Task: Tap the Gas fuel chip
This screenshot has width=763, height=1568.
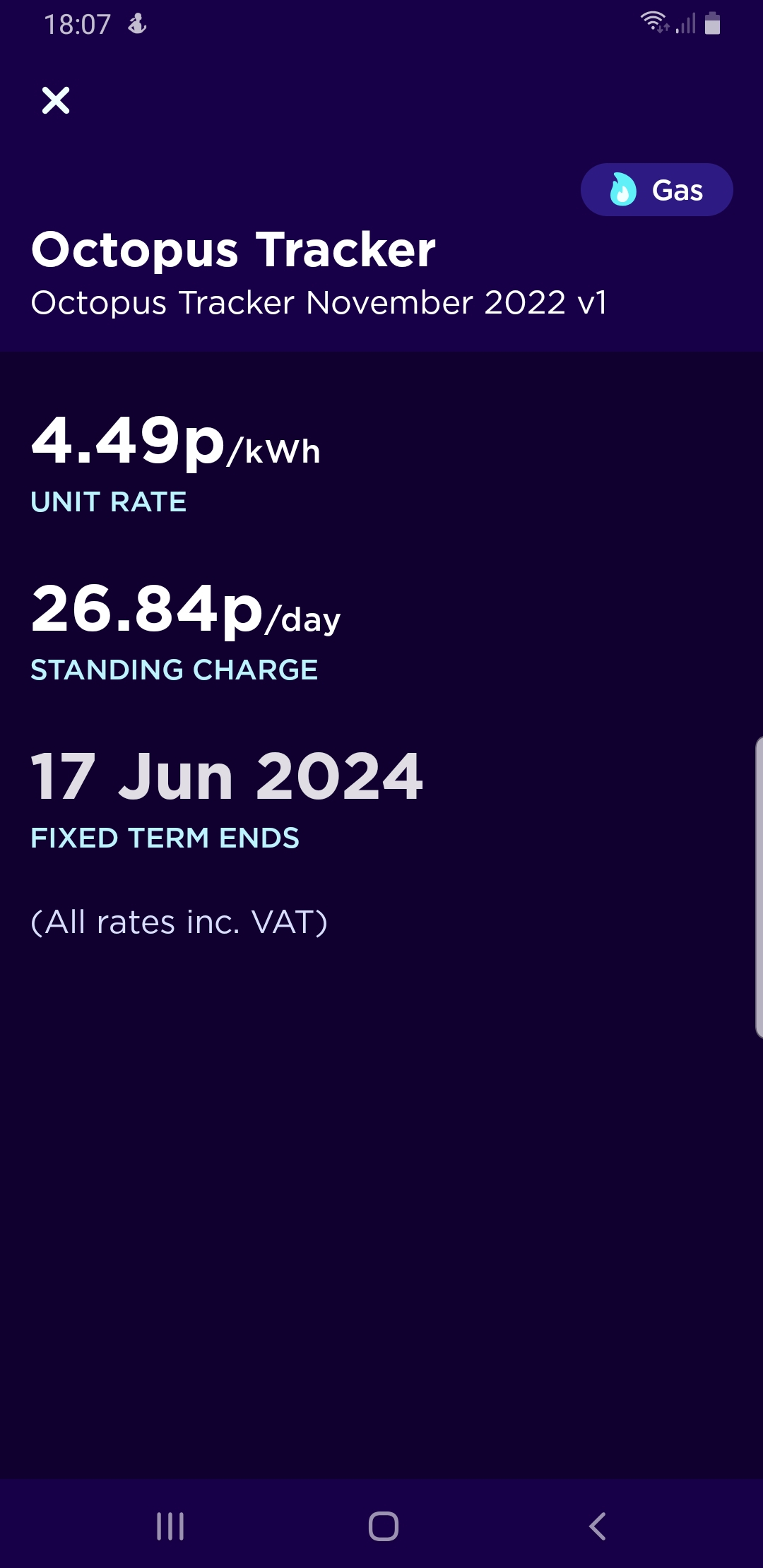Action: [x=656, y=190]
